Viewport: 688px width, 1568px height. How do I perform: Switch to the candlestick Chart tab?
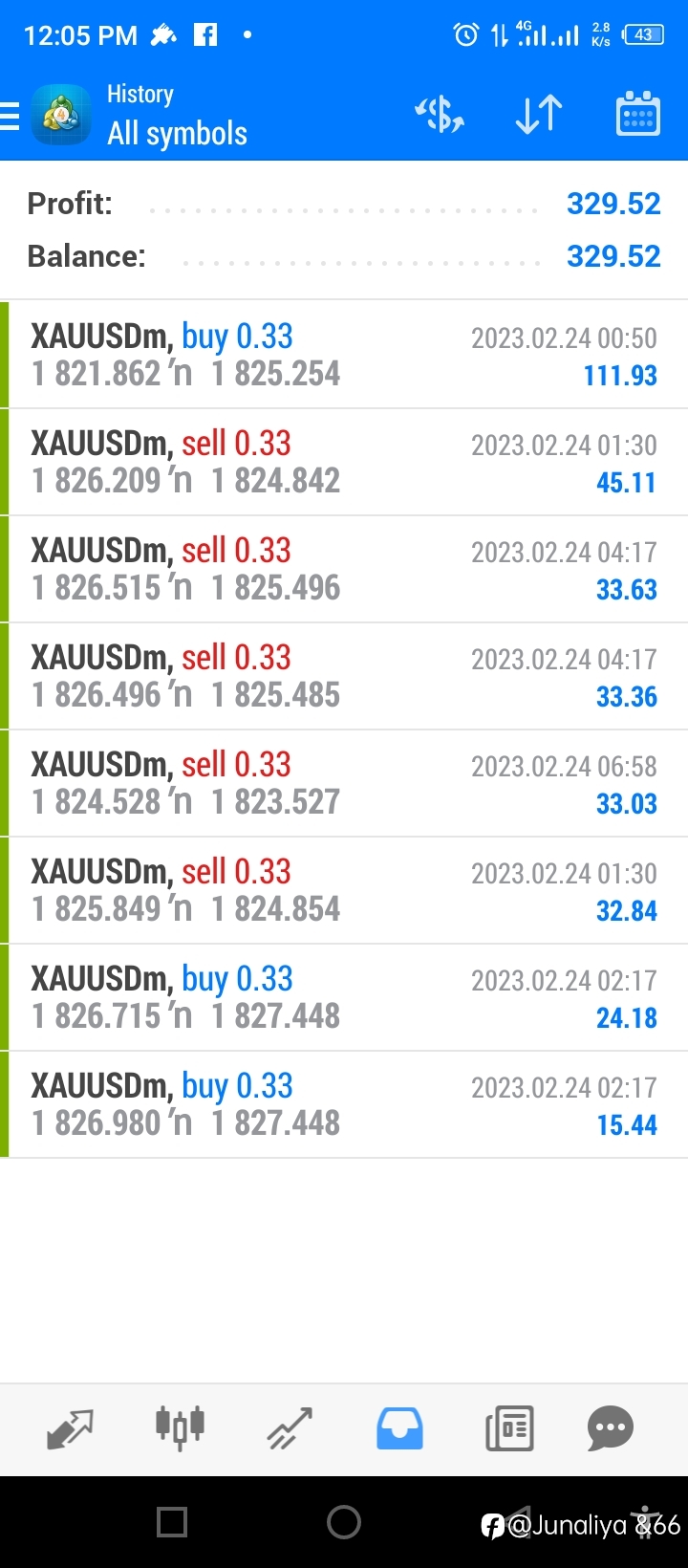click(180, 1429)
